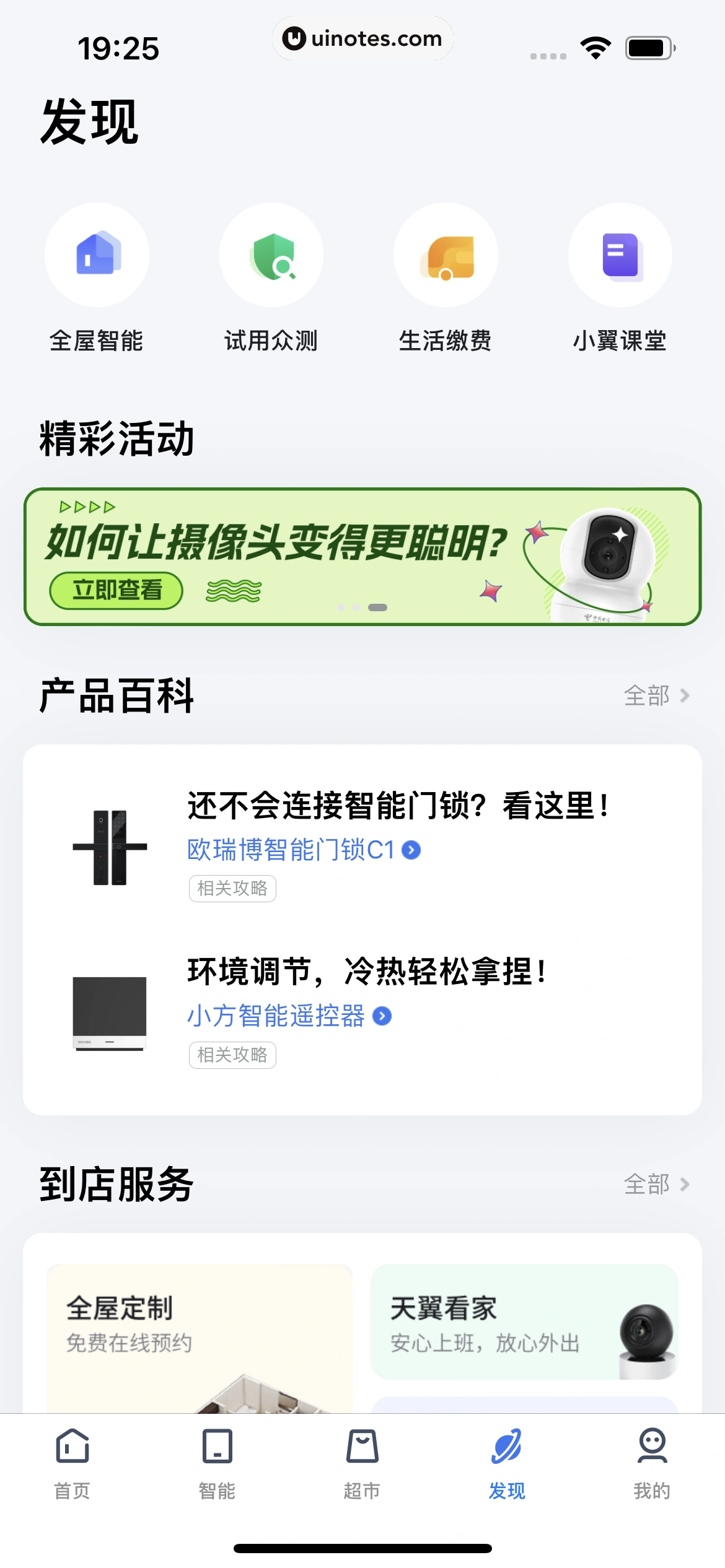View 全部 in 到店服务 section

point(656,1184)
